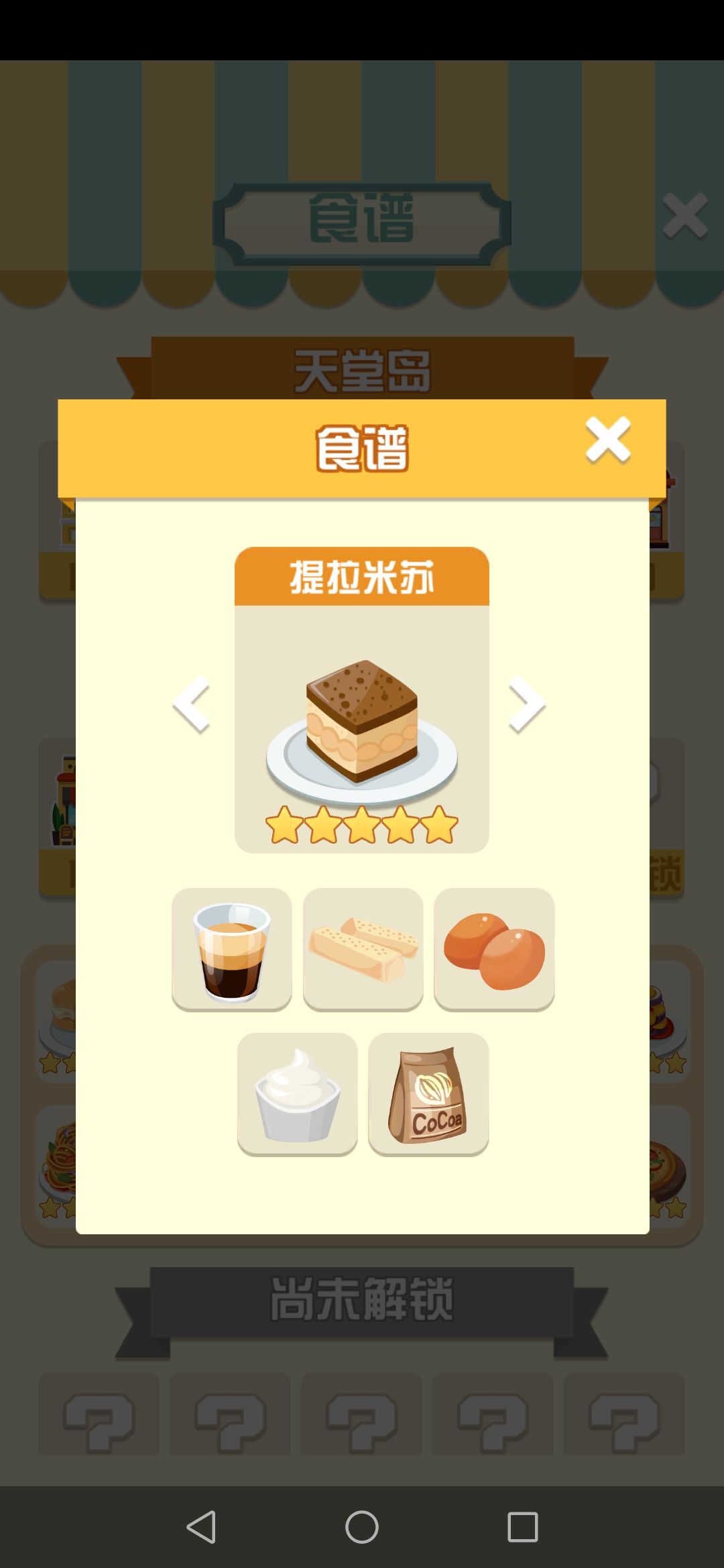The height and width of the screenshot is (1568, 724).
Task: Select the espresso cup ingredient icon
Action: (231, 949)
